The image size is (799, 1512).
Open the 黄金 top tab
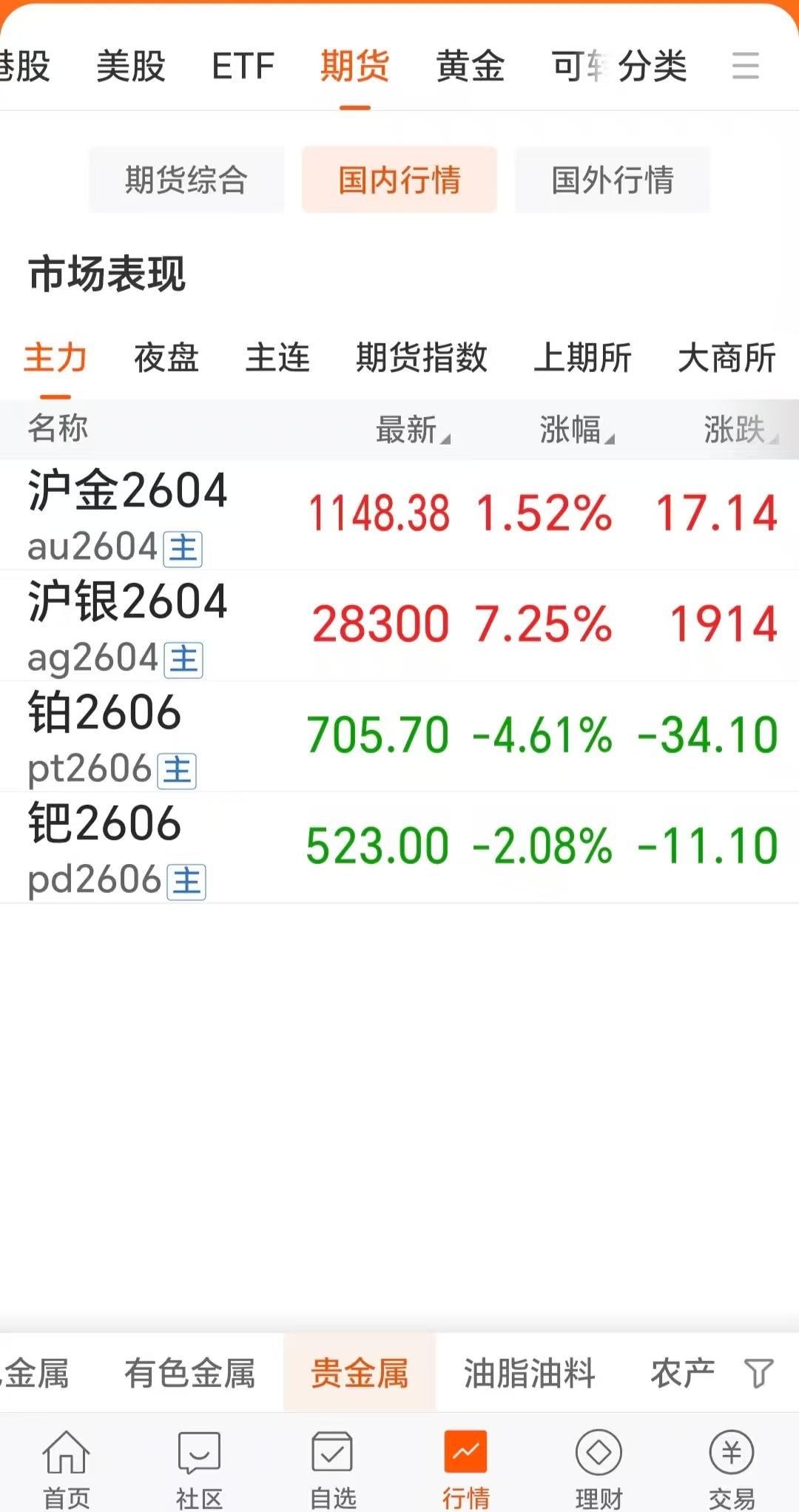click(x=470, y=66)
